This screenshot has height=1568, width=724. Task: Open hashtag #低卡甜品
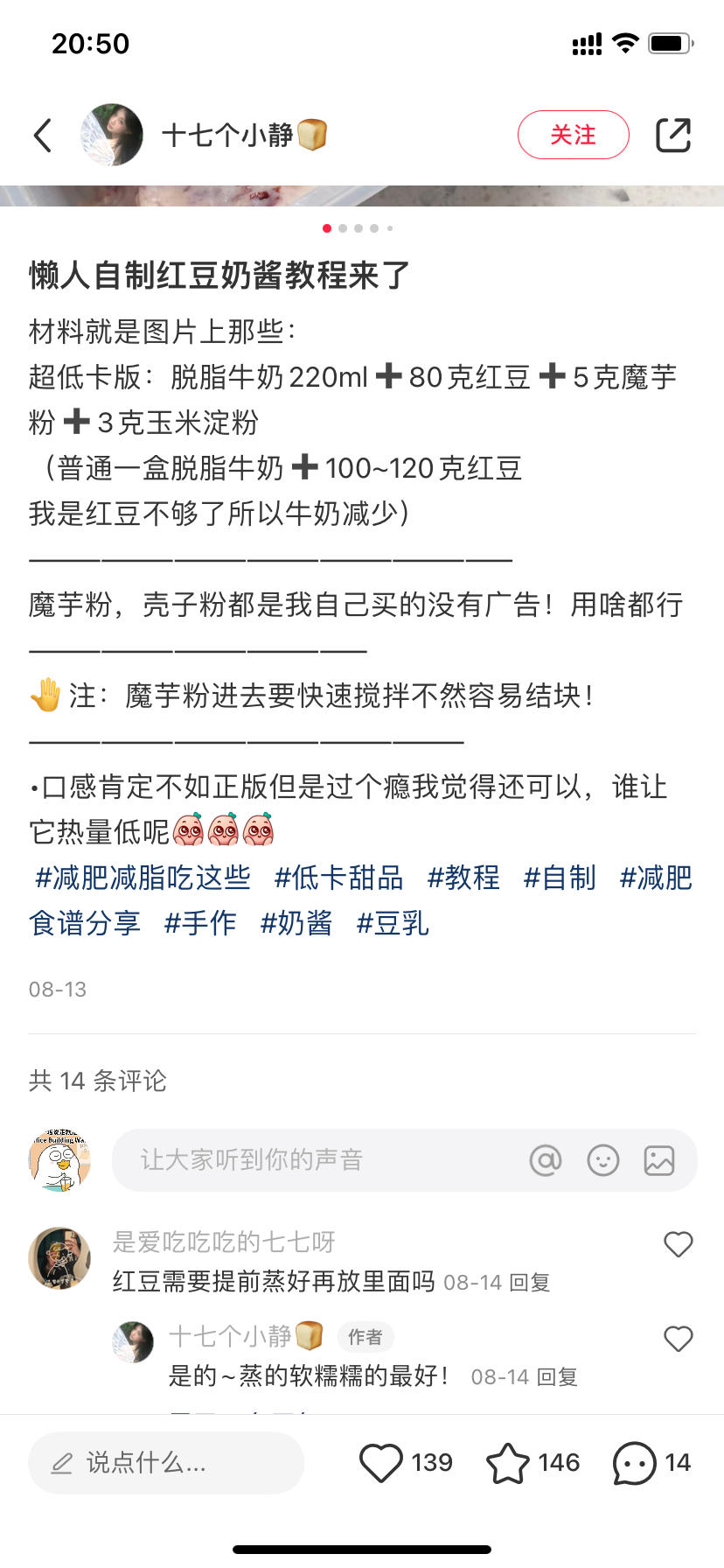tap(338, 878)
